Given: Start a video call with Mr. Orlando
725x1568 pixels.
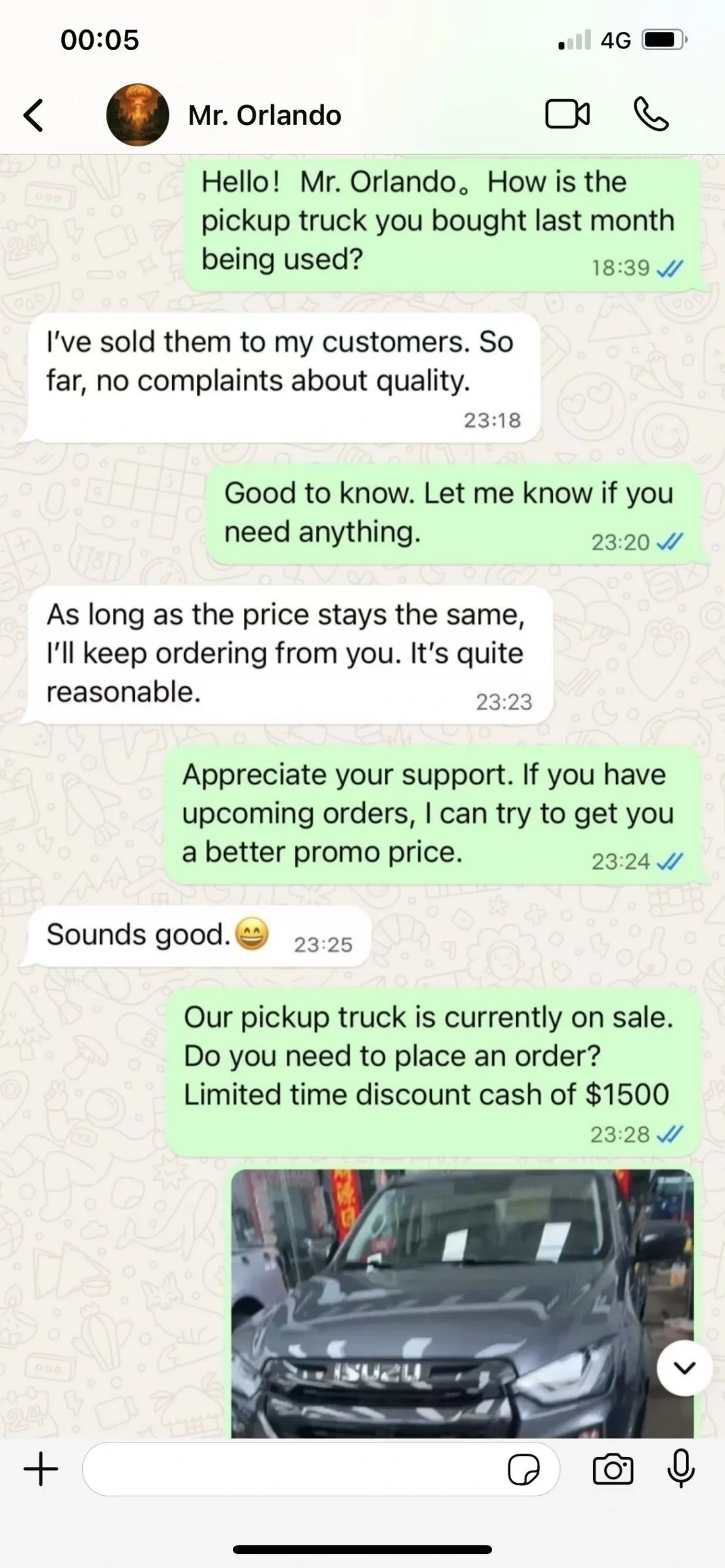Looking at the screenshot, I should (567, 115).
